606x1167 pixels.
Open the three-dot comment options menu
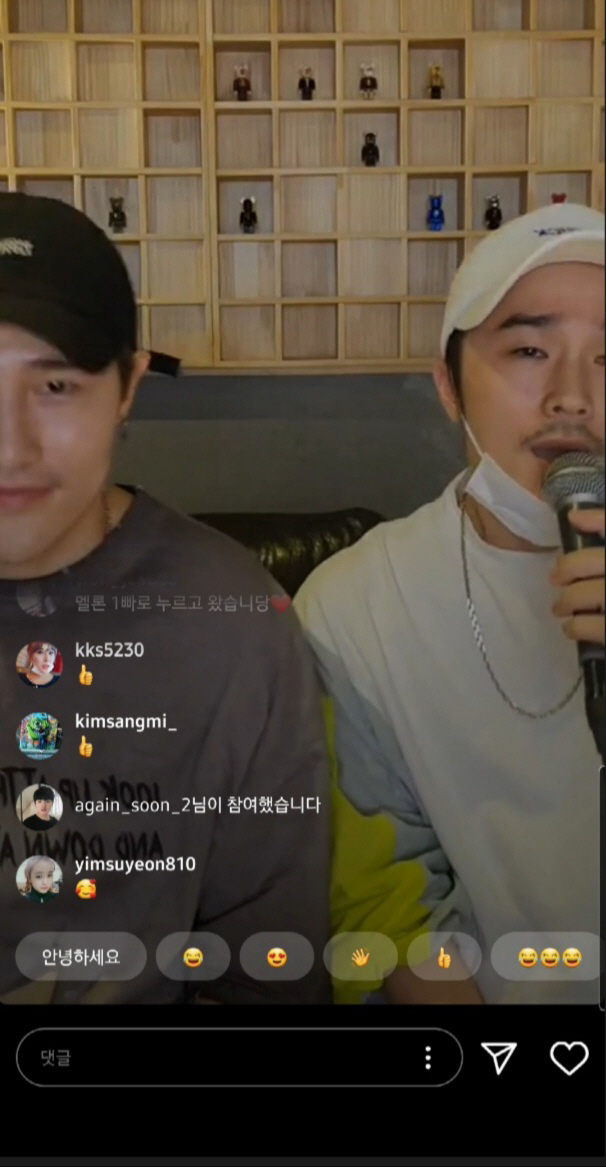(428, 1057)
